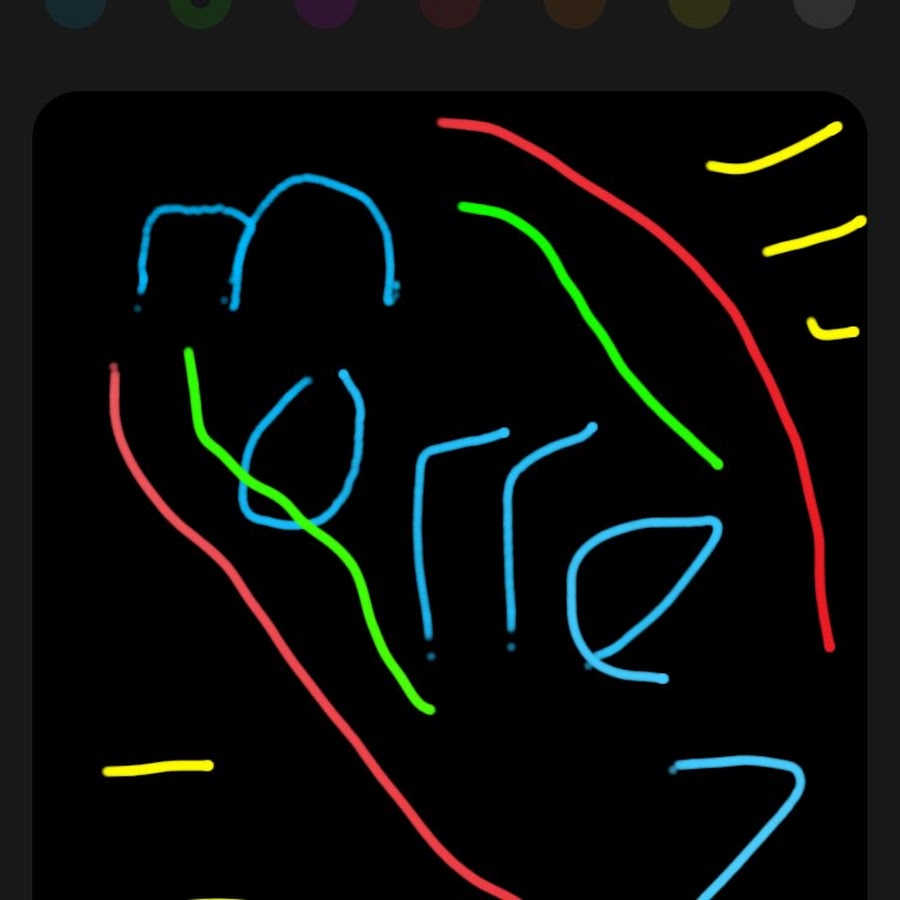Pick the yellow color swatch
The width and height of the screenshot is (900, 900).
(x=699, y=8)
